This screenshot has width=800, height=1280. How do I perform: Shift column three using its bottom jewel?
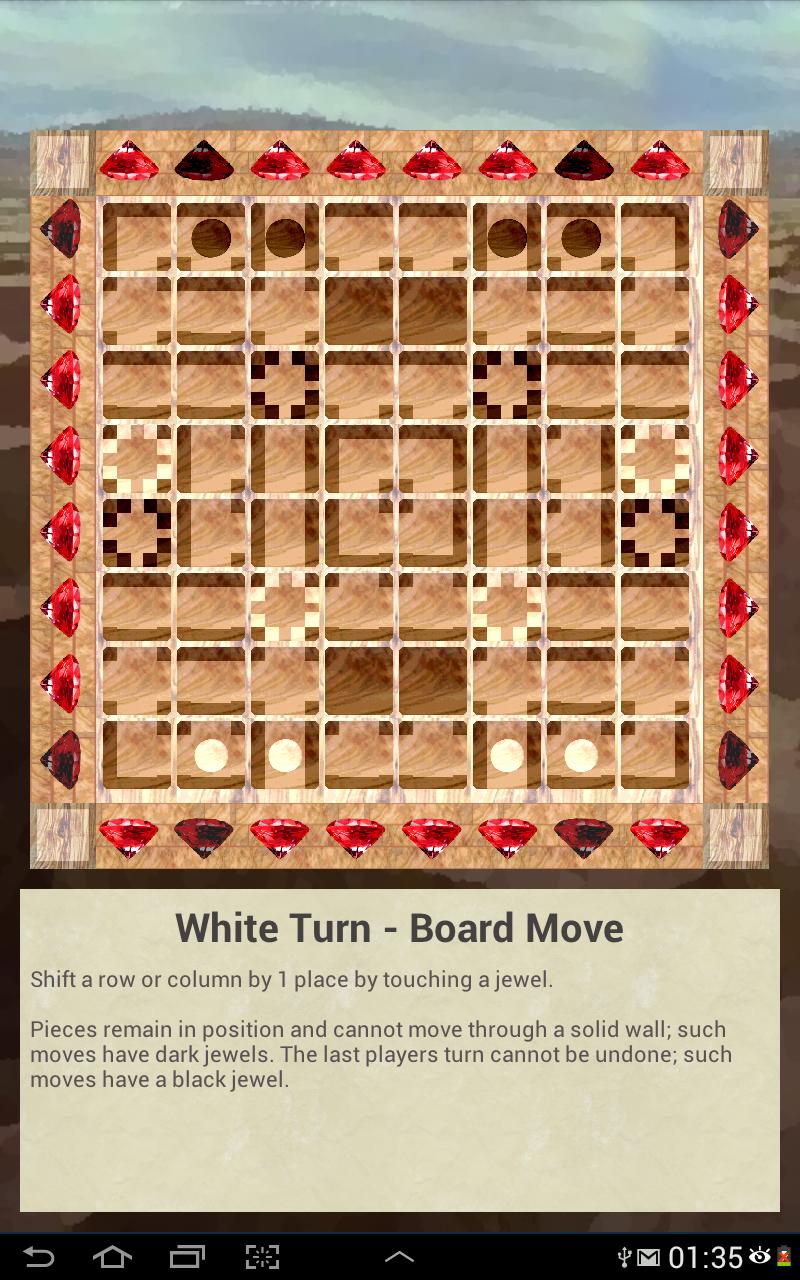[x=280, y=838]
